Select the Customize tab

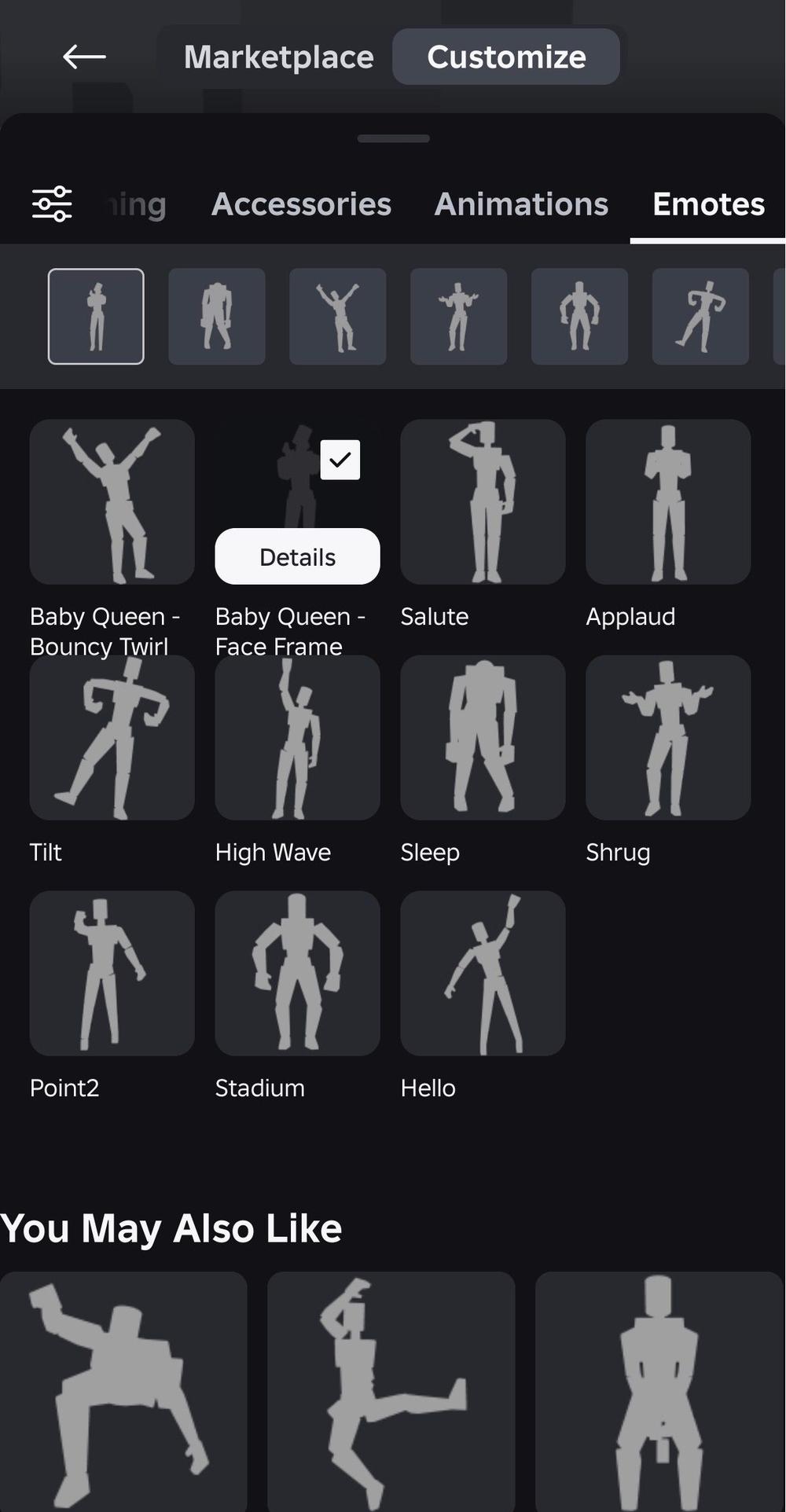point(506,57)
